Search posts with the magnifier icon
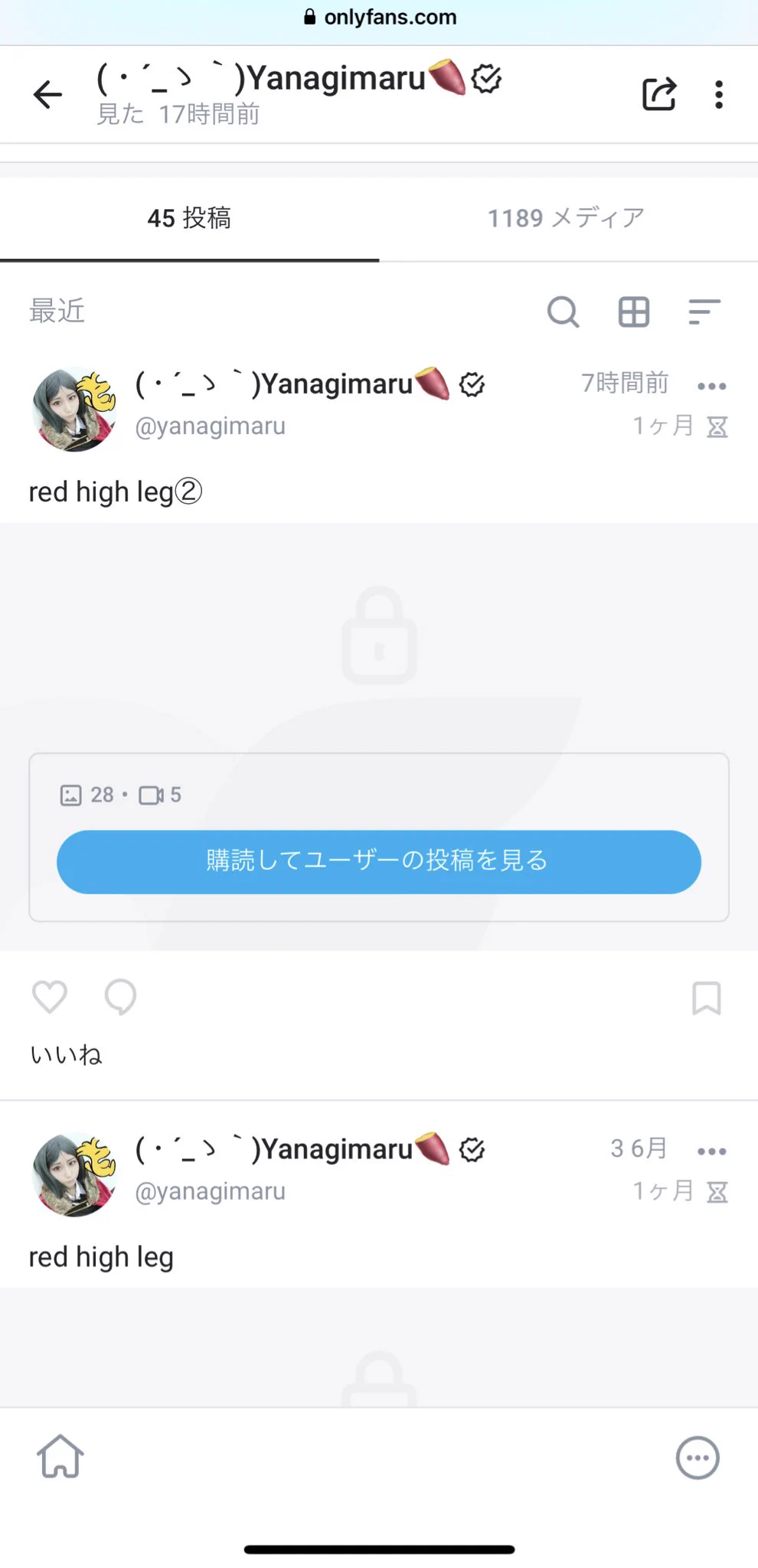Viewport: 758px width, 1568px height. [x=563, y=312]
